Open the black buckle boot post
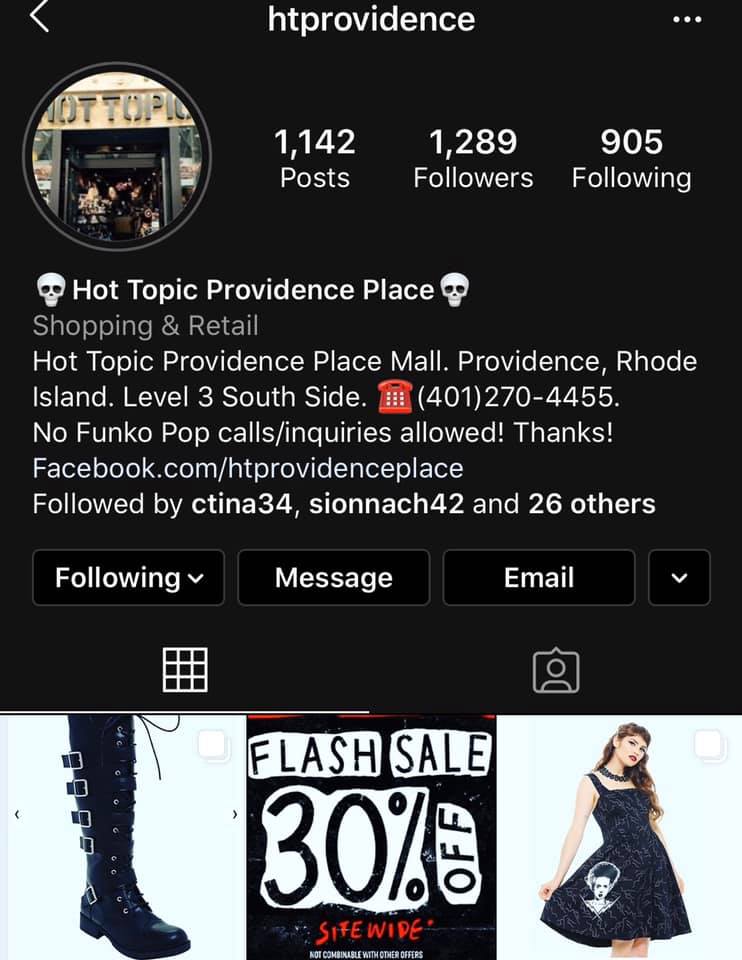This screenshot has width=742, height=960. [123, 837]
